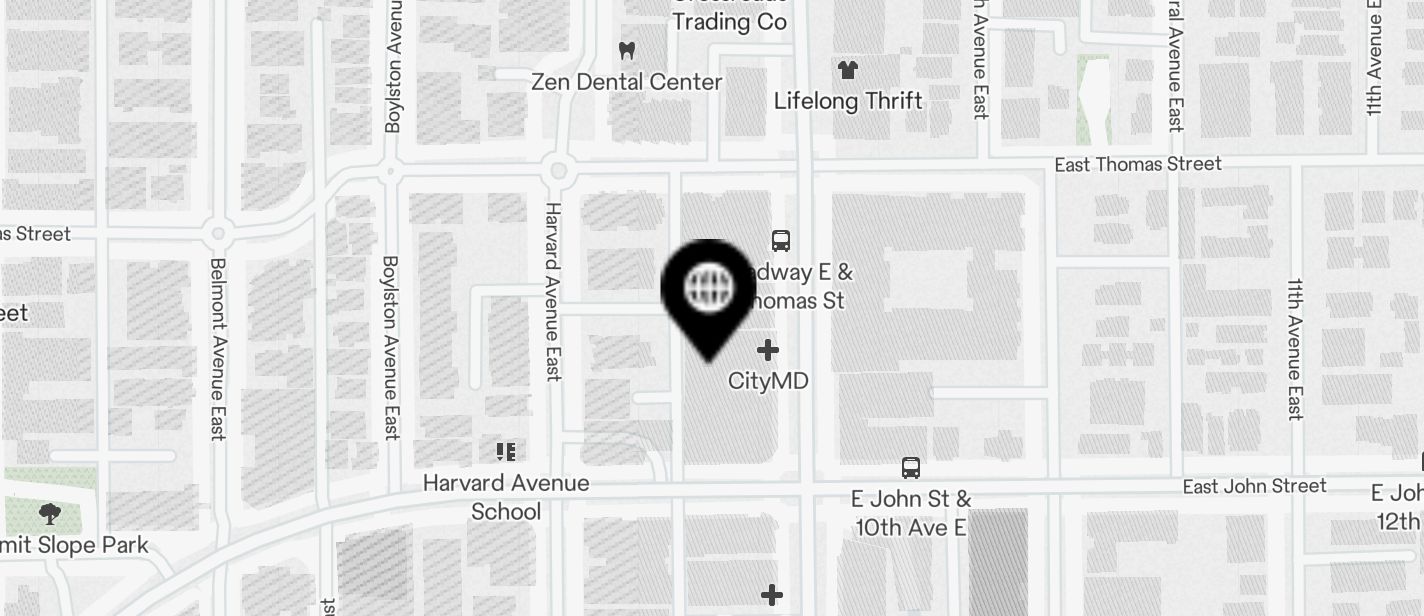
Task: Select the Zen Dental Center marker
Action: coord(627,50)
